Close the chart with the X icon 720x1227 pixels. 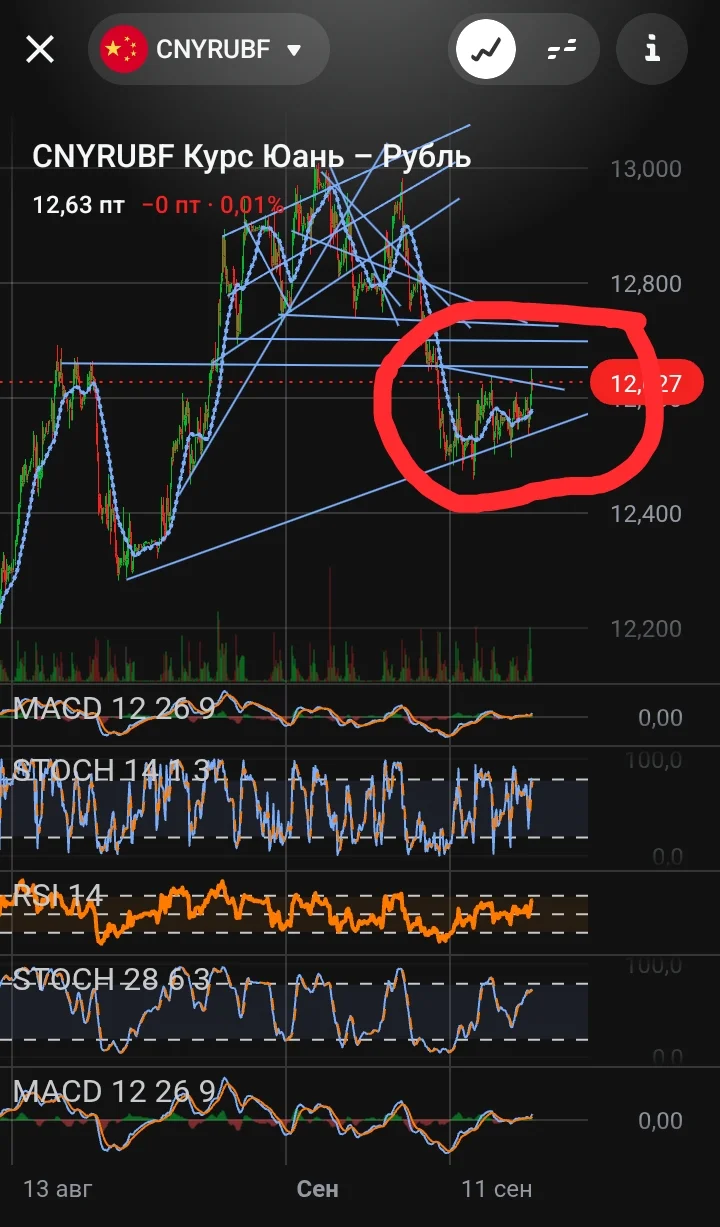click(40, 49)
